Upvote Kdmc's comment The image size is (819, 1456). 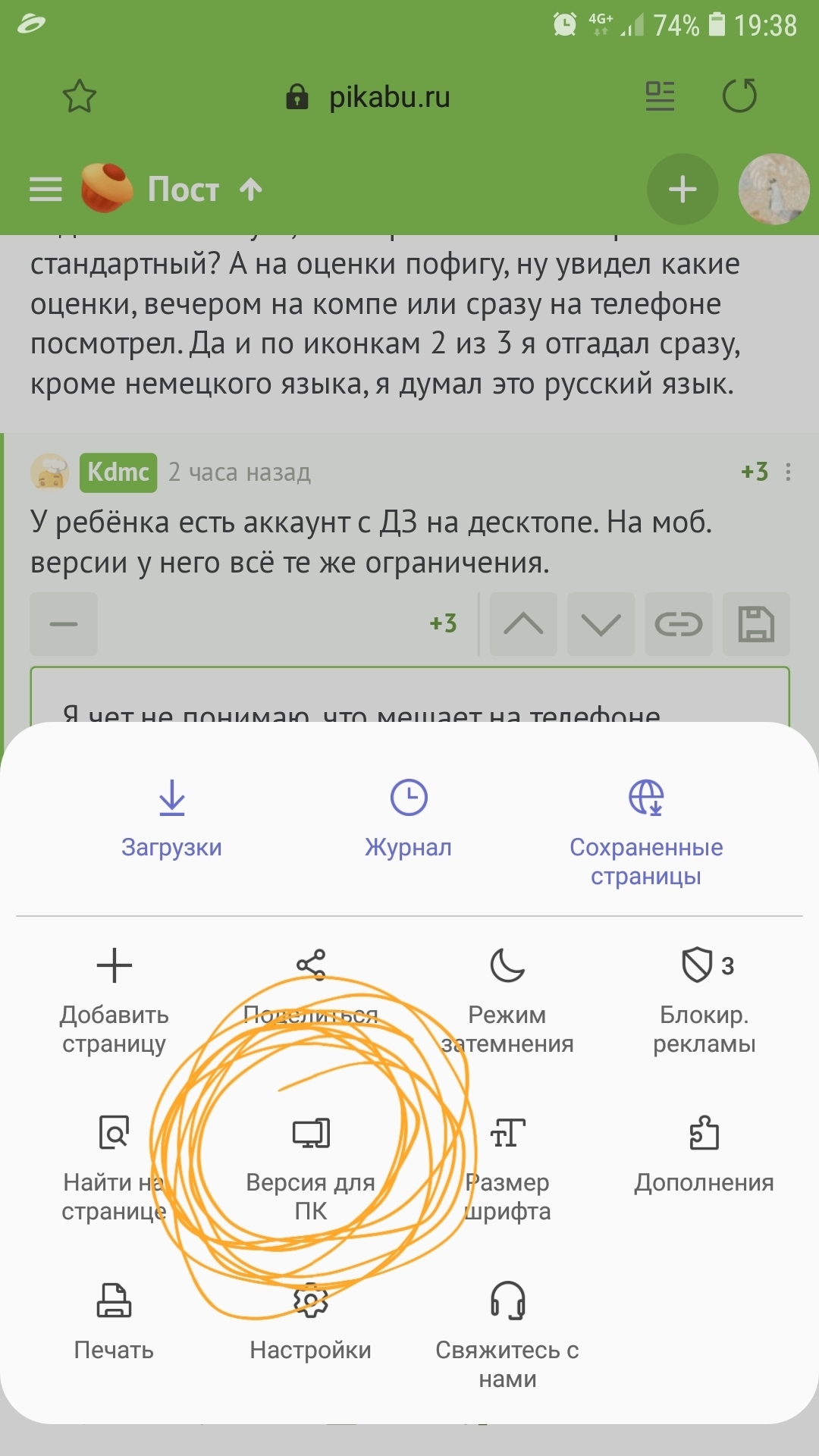tap(523, 624)
